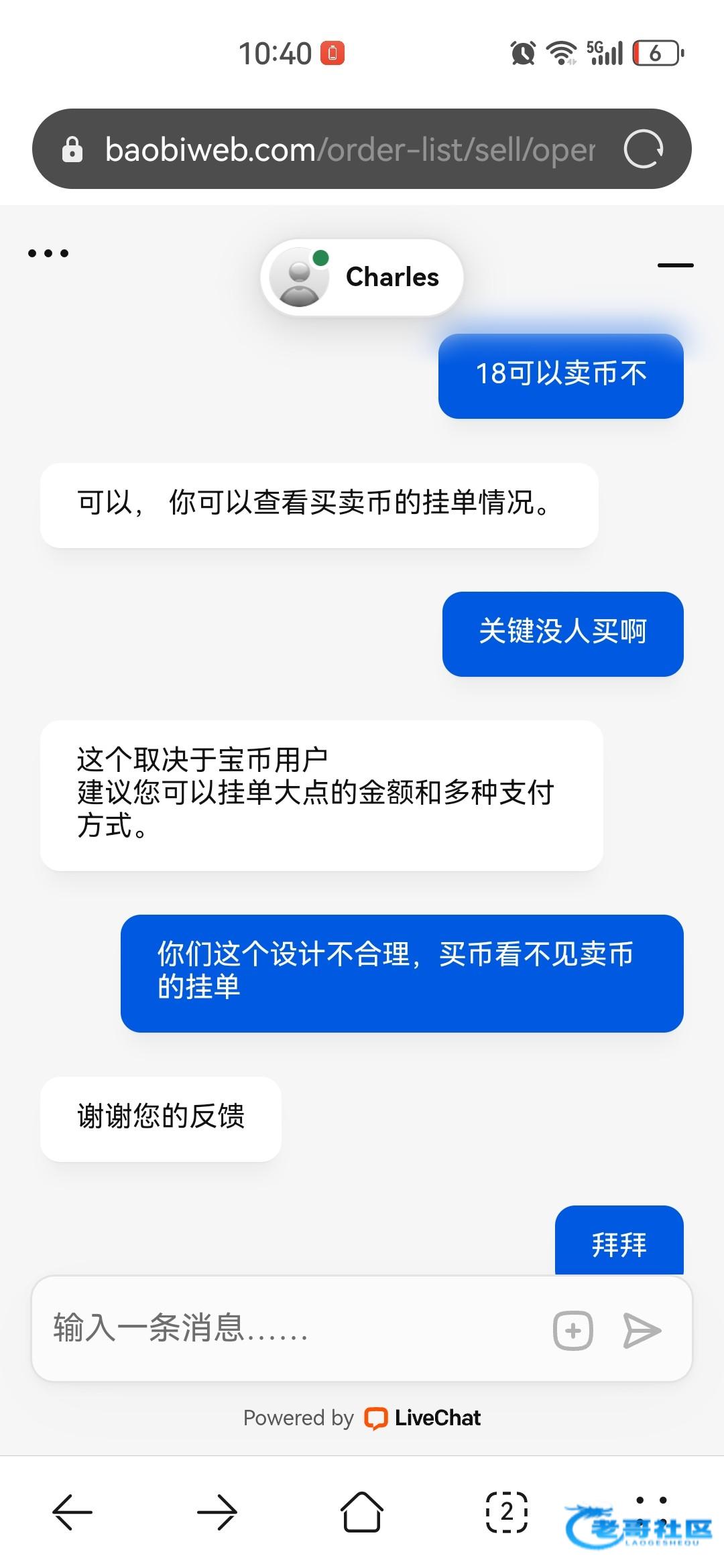Open the Powered by LiveChat link

[x=362, y=1418]
